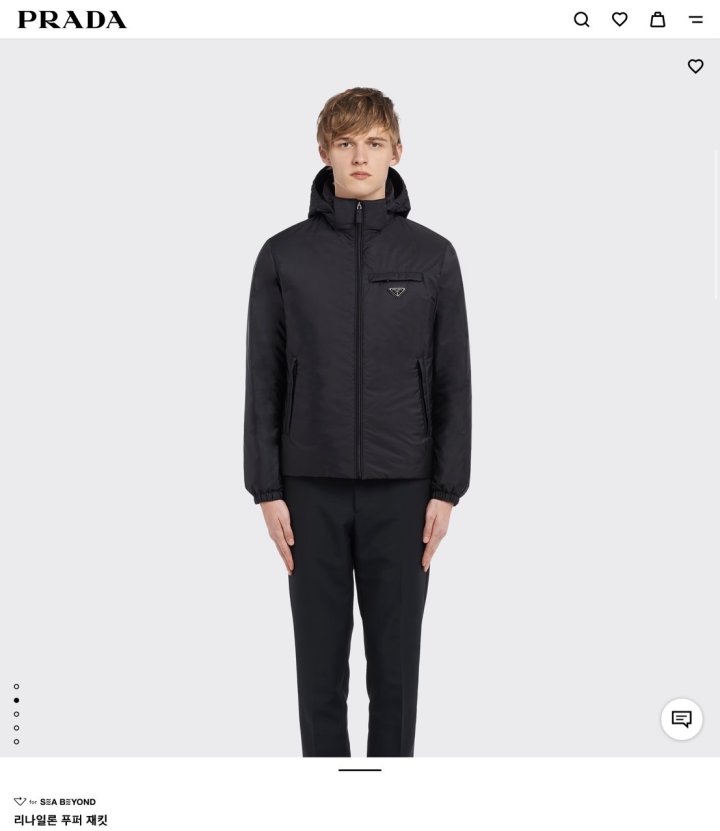Open the live chat bubble
This screenshot has height=831, width=720.
pyautogui.click(x=682, y=719)
